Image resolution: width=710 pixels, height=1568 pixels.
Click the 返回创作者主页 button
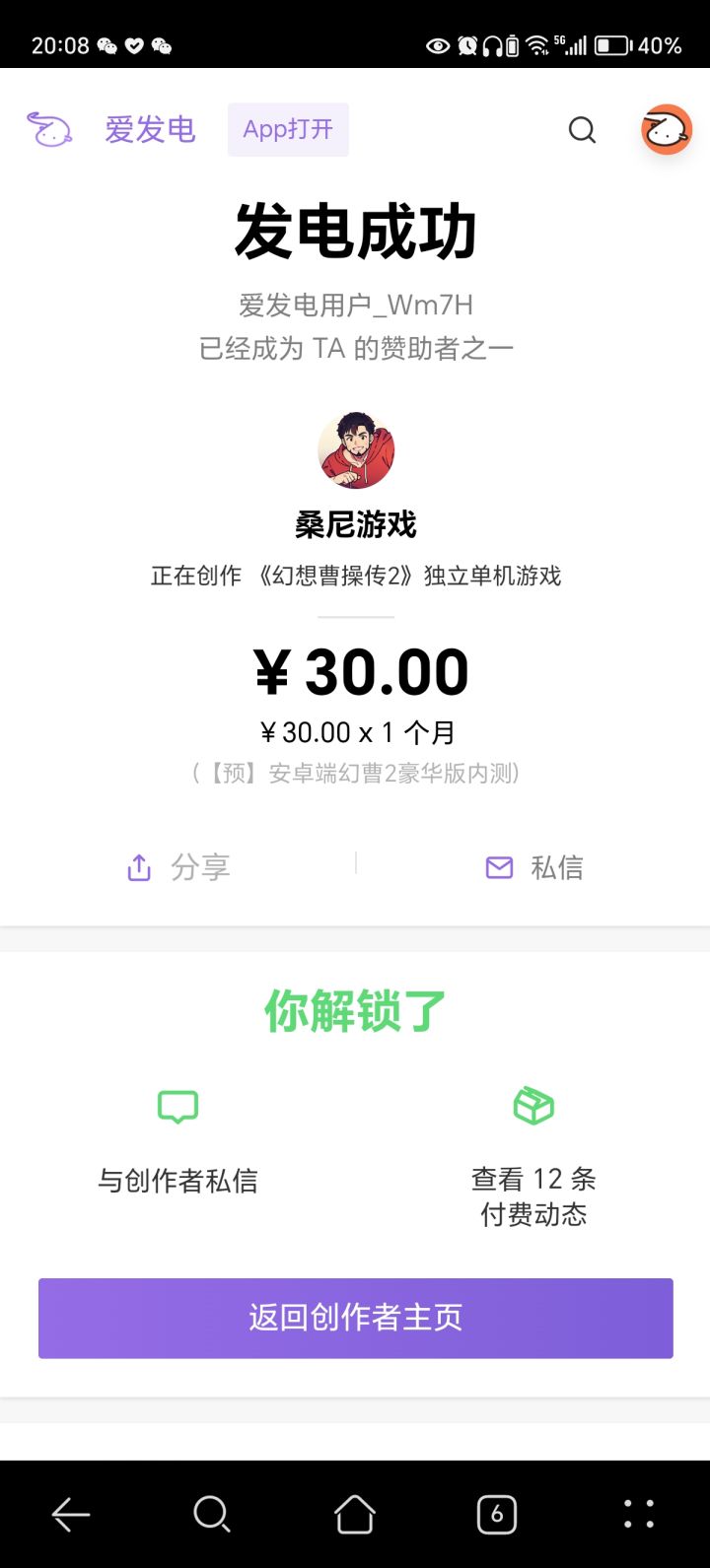click(355, 1318)
